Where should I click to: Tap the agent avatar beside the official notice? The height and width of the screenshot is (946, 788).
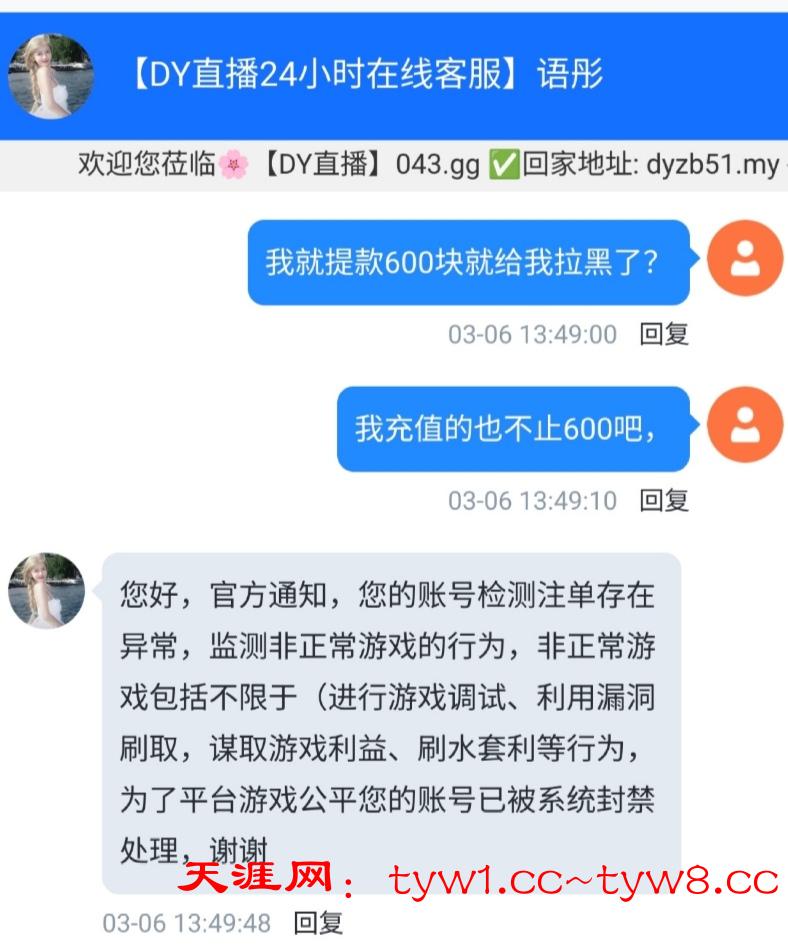click(47, 591)
